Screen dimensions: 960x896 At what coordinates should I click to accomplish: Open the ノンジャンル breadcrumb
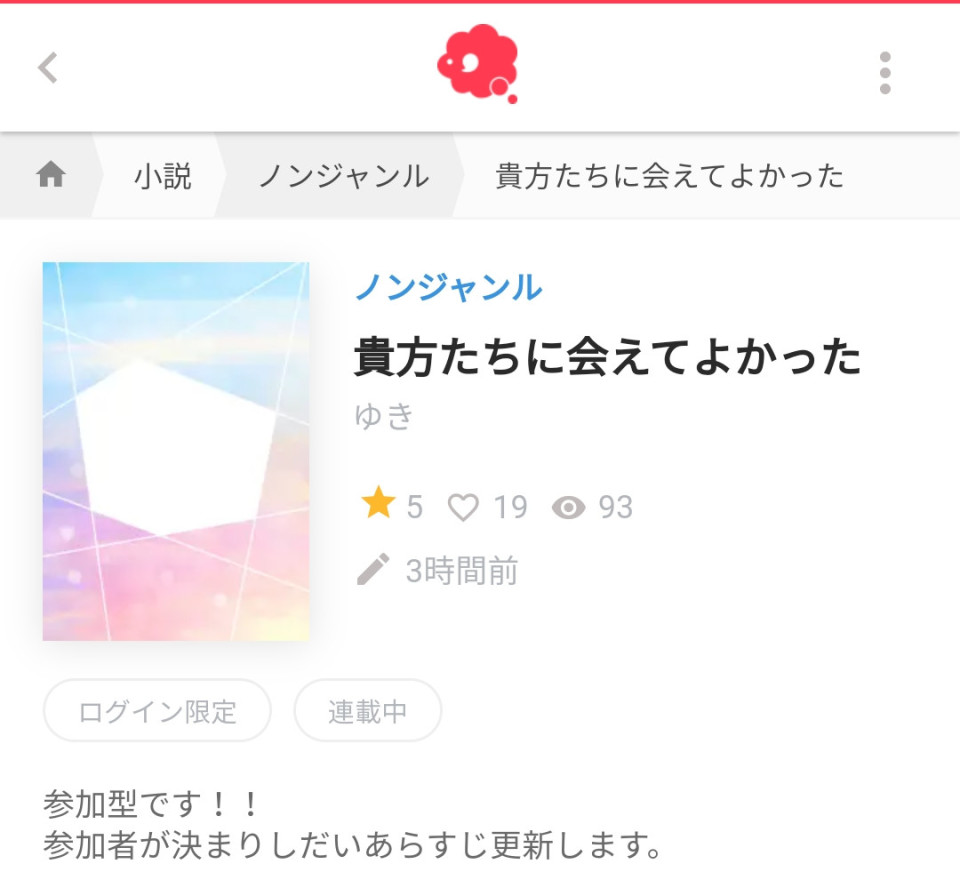pos(343,177)
